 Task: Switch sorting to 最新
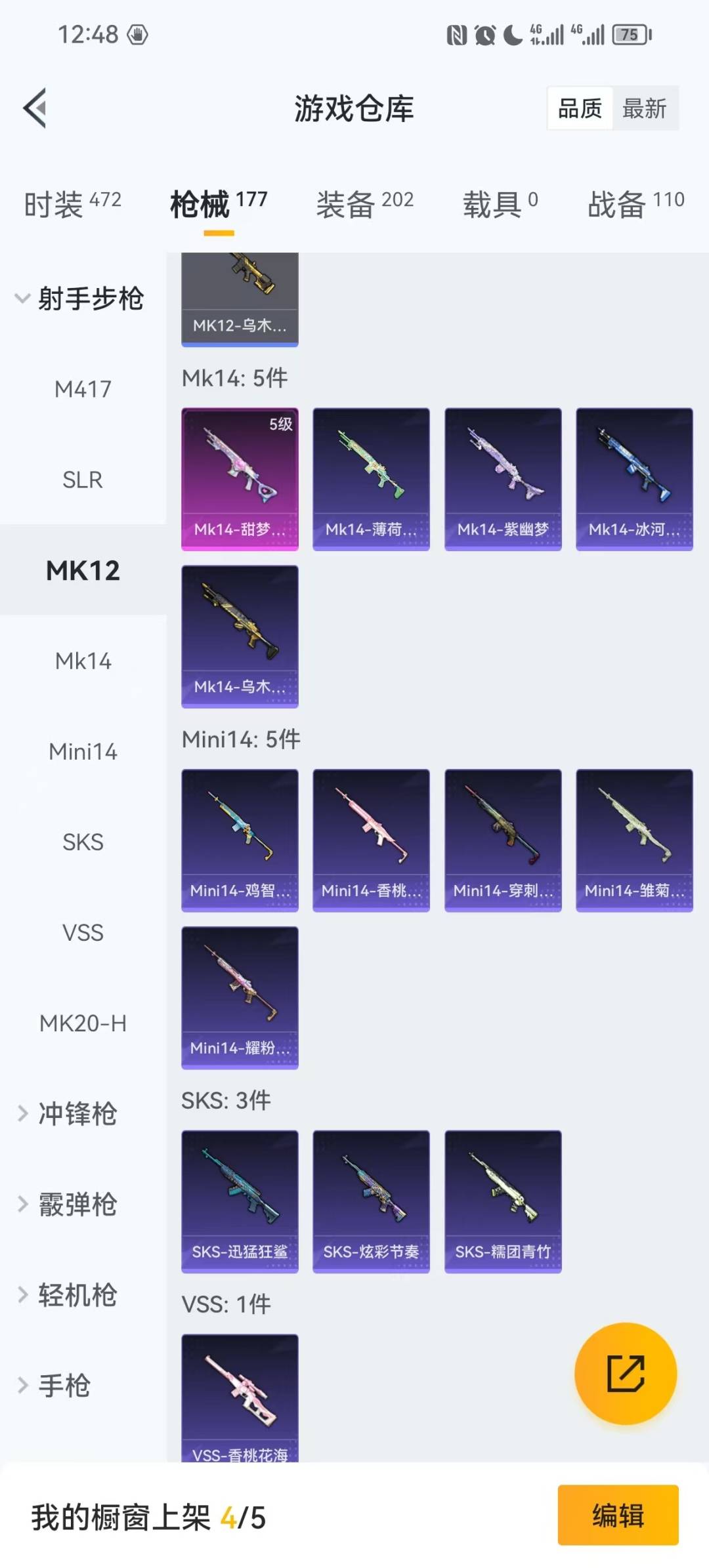[x=646, y=108]
